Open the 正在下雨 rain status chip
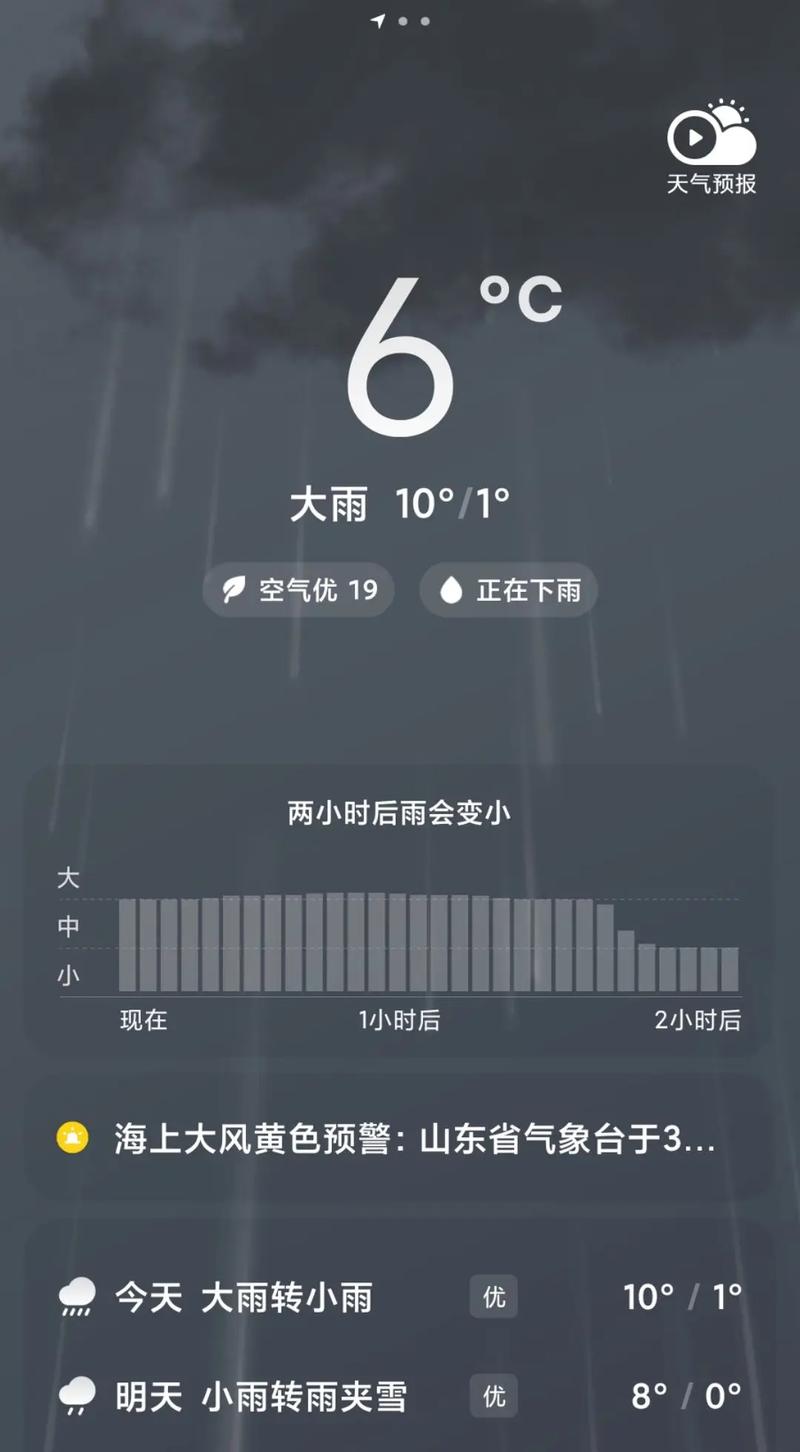The width and height of the screenshot is (800, 1452). [507, 590]
